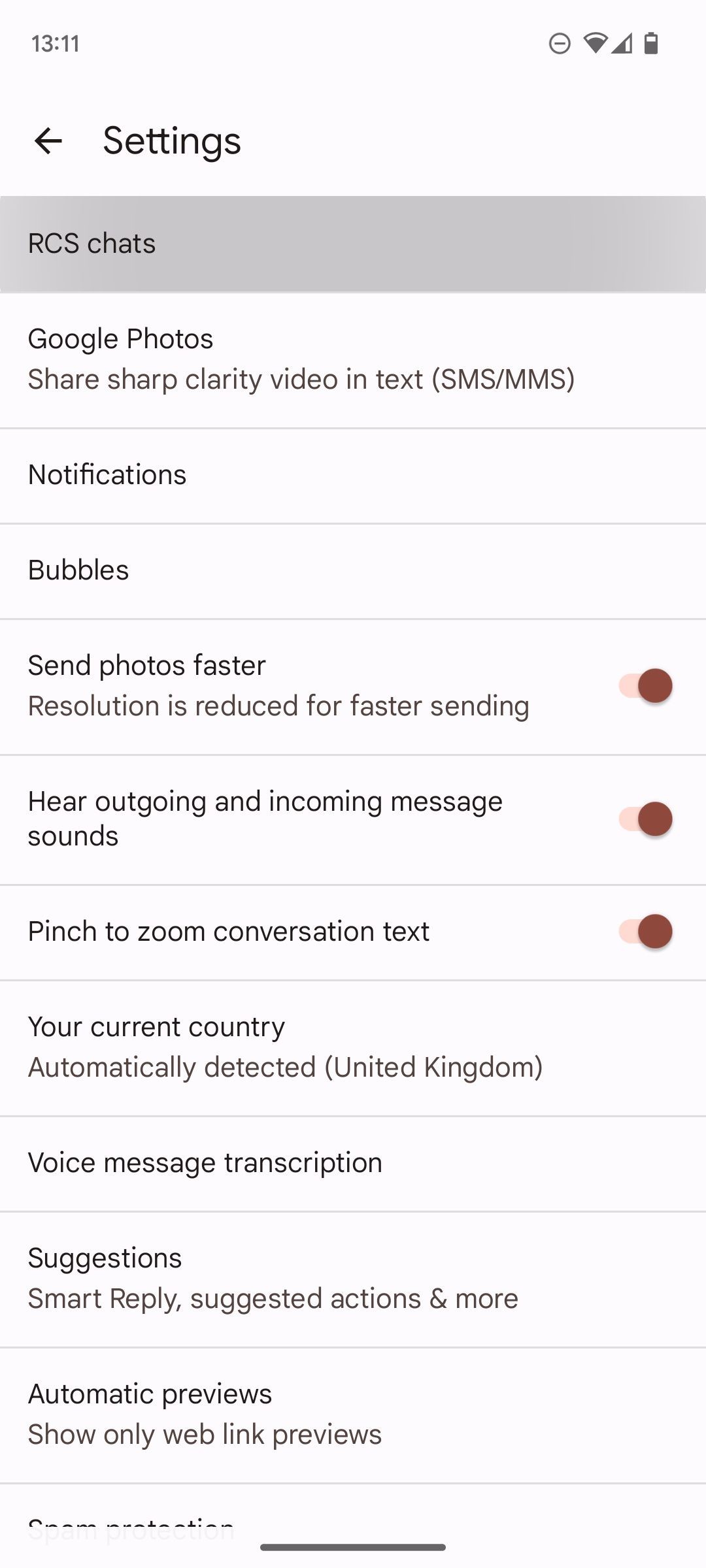The image size is (706, 1568).
Task: Go back from Settings
Action: click(x=48, y=140)
